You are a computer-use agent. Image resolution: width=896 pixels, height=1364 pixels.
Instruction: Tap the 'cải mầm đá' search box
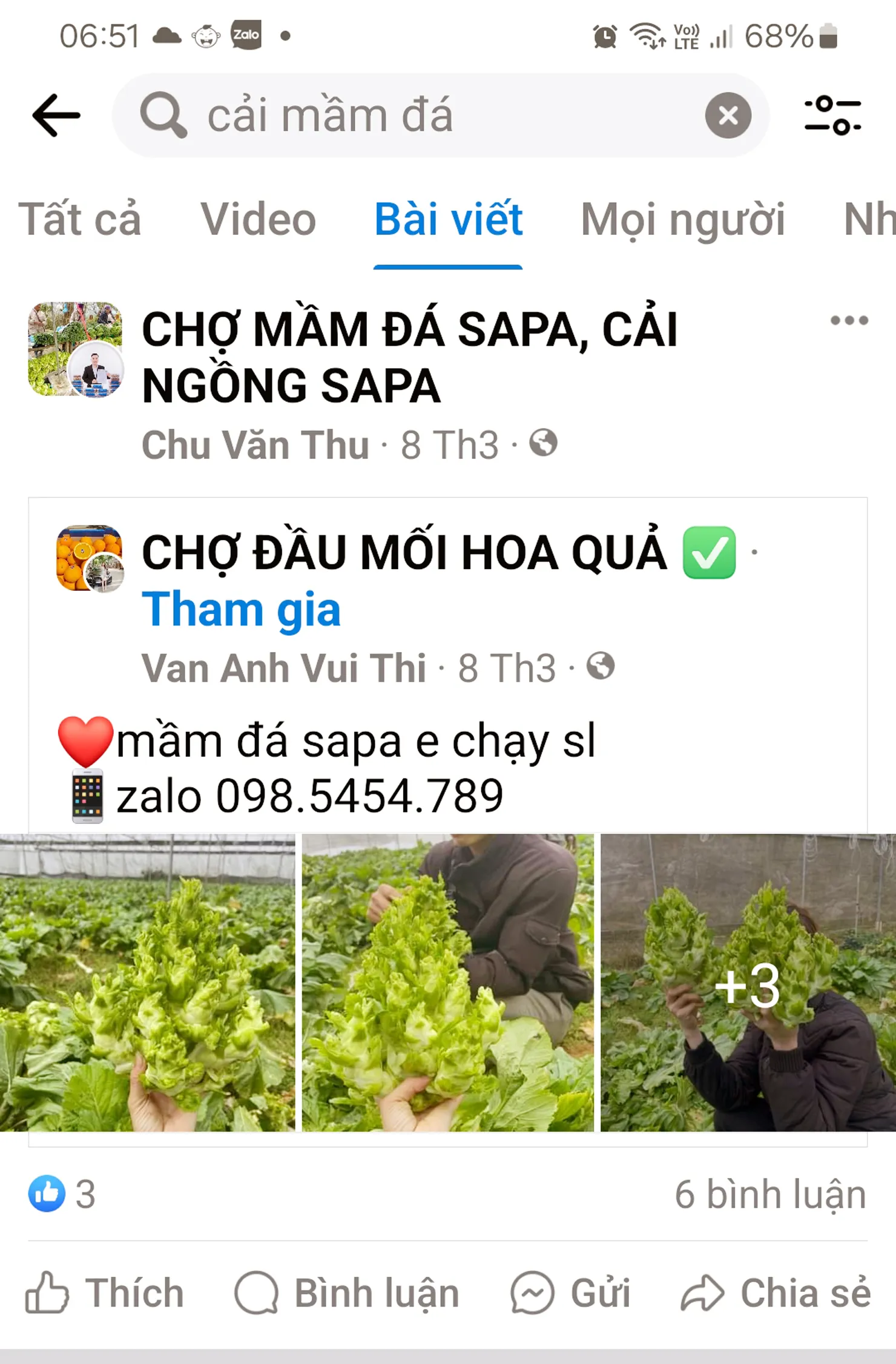click(424, 115)
